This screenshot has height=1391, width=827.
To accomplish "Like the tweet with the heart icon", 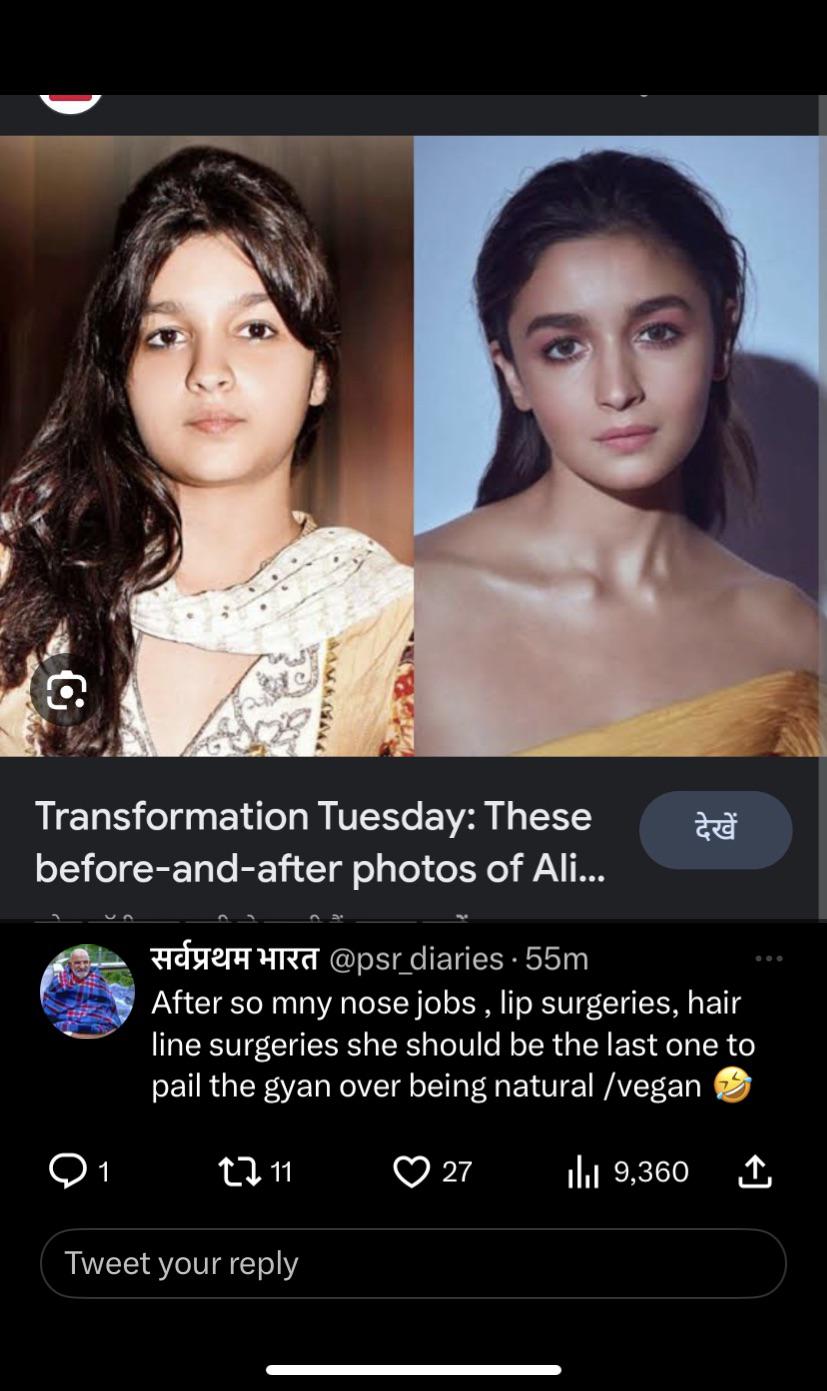I will click(411, 1171).
